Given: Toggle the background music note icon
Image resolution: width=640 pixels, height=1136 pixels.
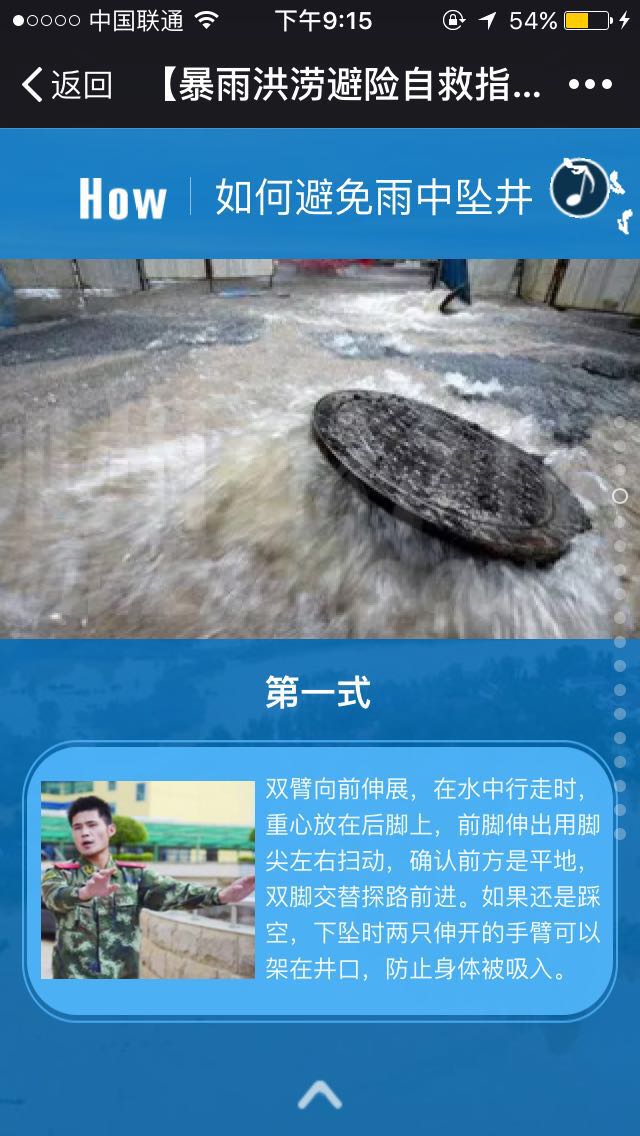Looking at the screenshot, I should point(580,188).
